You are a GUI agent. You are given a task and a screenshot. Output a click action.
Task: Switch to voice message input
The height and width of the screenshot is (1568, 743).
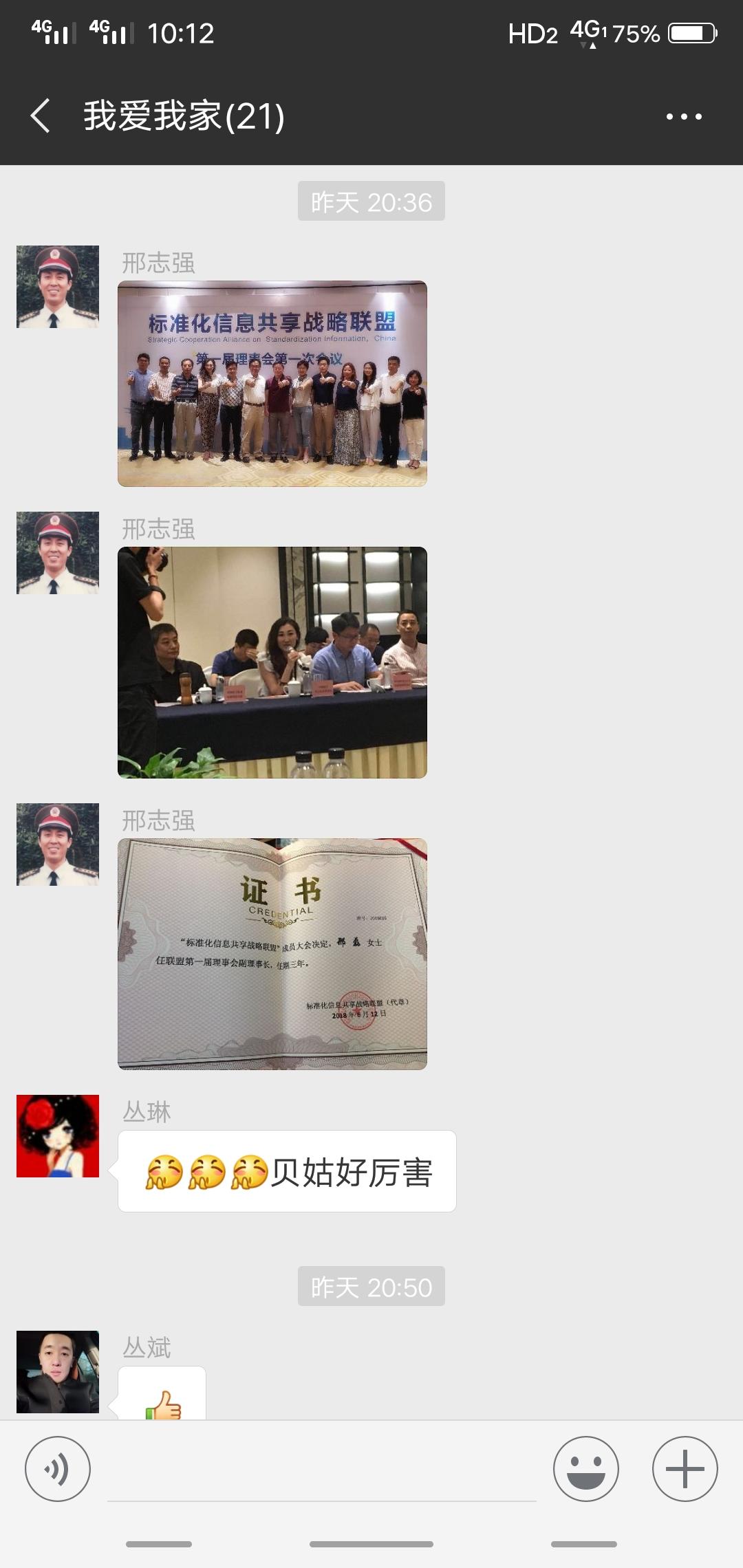pos(58,1468)
